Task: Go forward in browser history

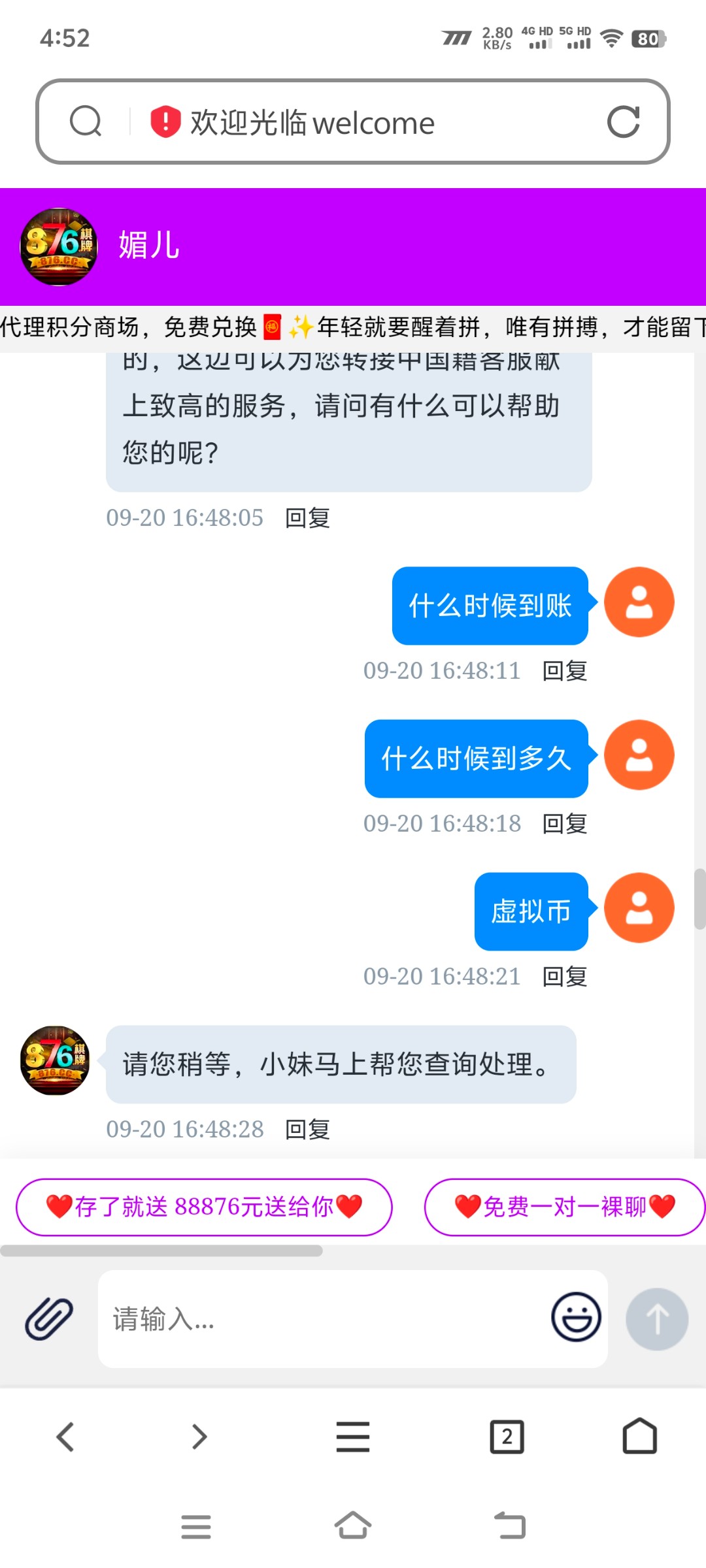Action: (199, 1437)
